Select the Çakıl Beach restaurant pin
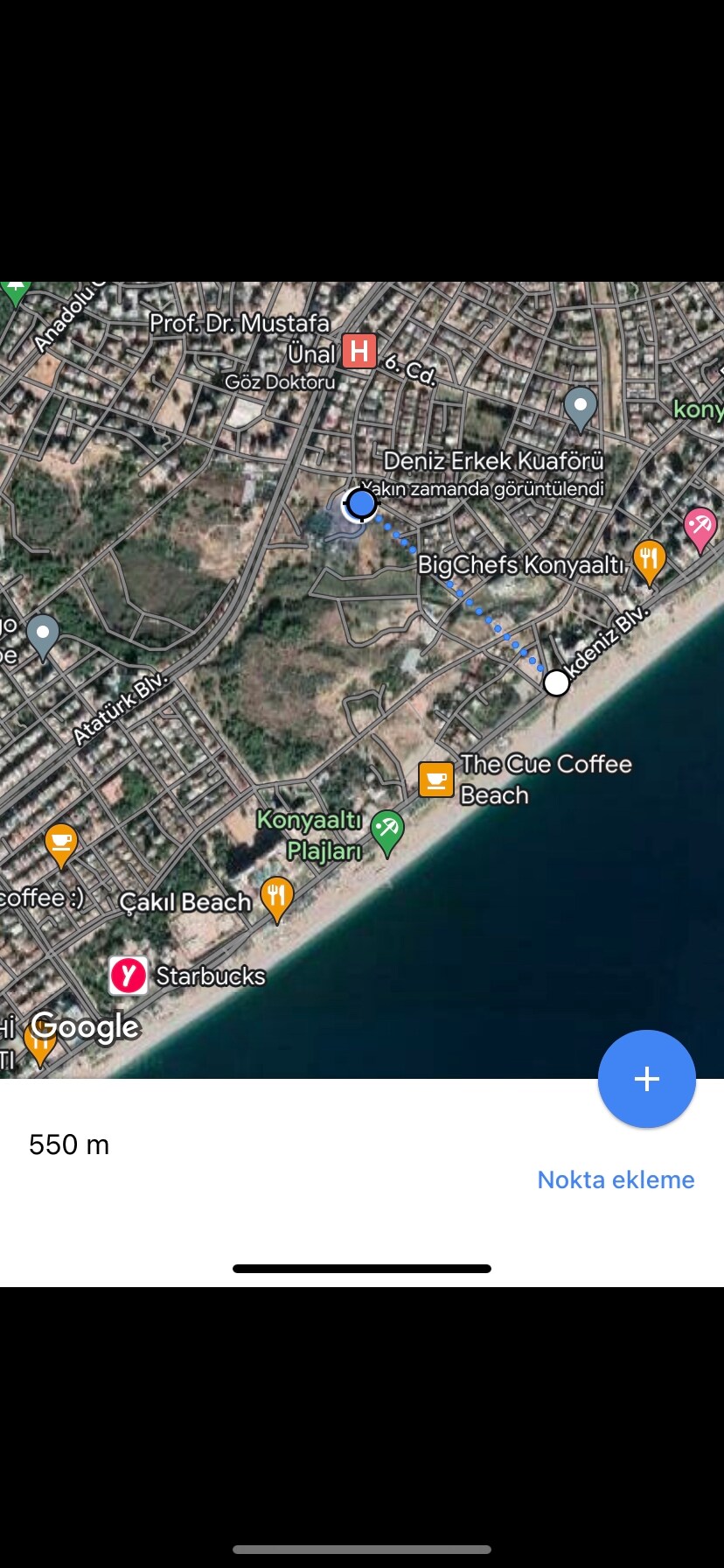This screenshot has width=724, height=1568. coord(276,896)
